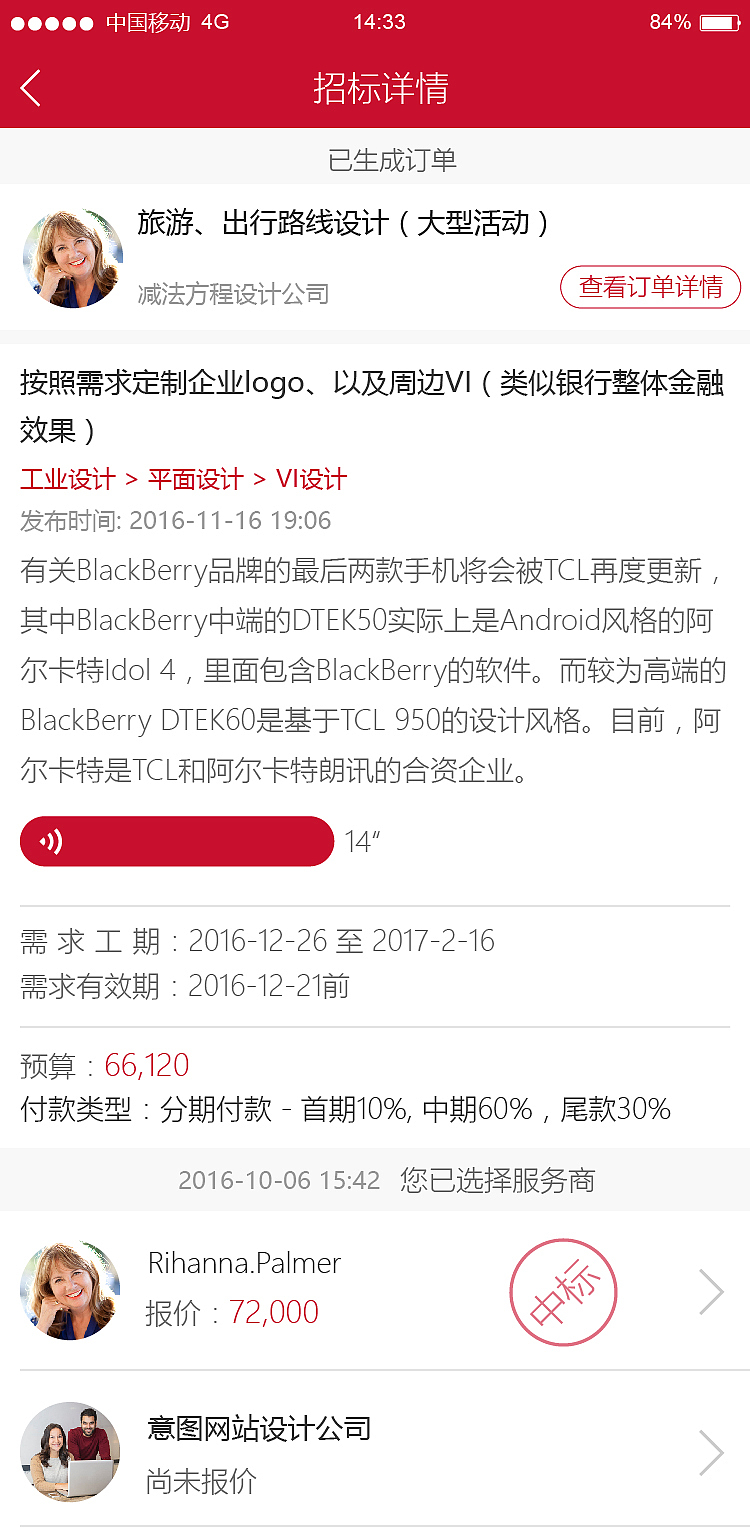750x1540 pixels.
Task: Expand Rihanna.Palmer's bid details via chevron
Action: coord(710,1291)
